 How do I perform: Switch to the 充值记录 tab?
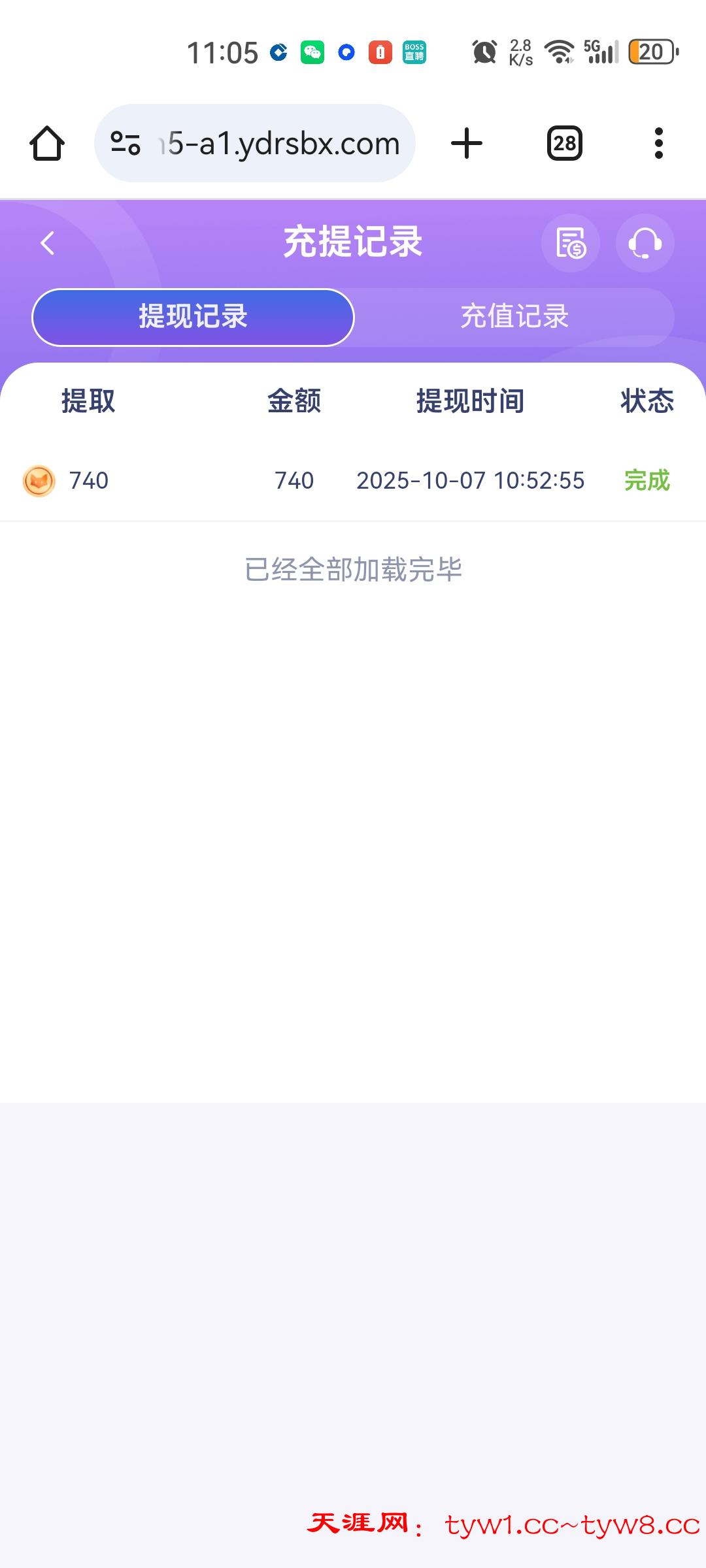click(514, 317)
